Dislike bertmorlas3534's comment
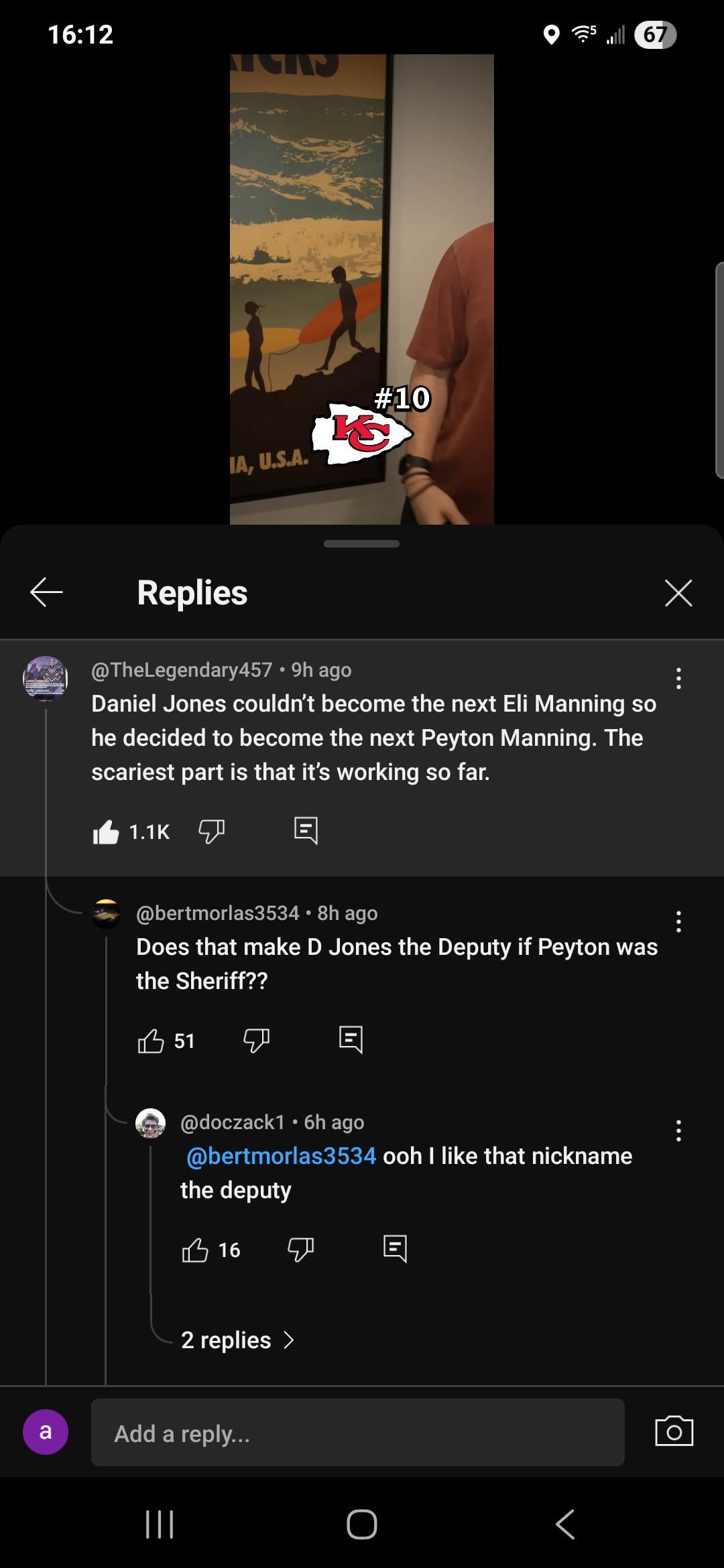724x1568 pixels. 256,1041
